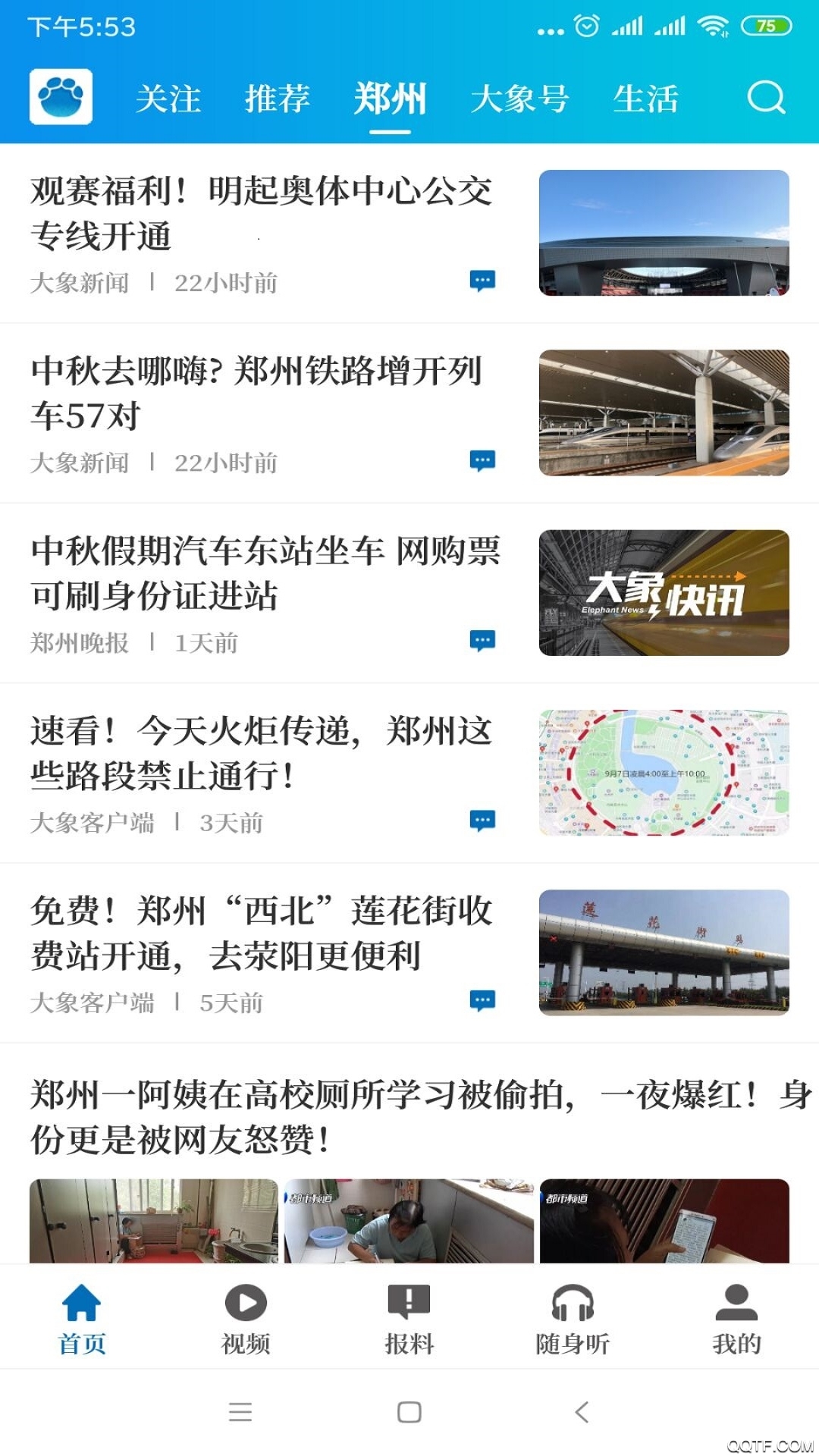The height and width of the screenshot is (1456, 819).
Task: Open the 高校厕所学习阿姨 video thumbnail
Action: (x=152, y=1213)
